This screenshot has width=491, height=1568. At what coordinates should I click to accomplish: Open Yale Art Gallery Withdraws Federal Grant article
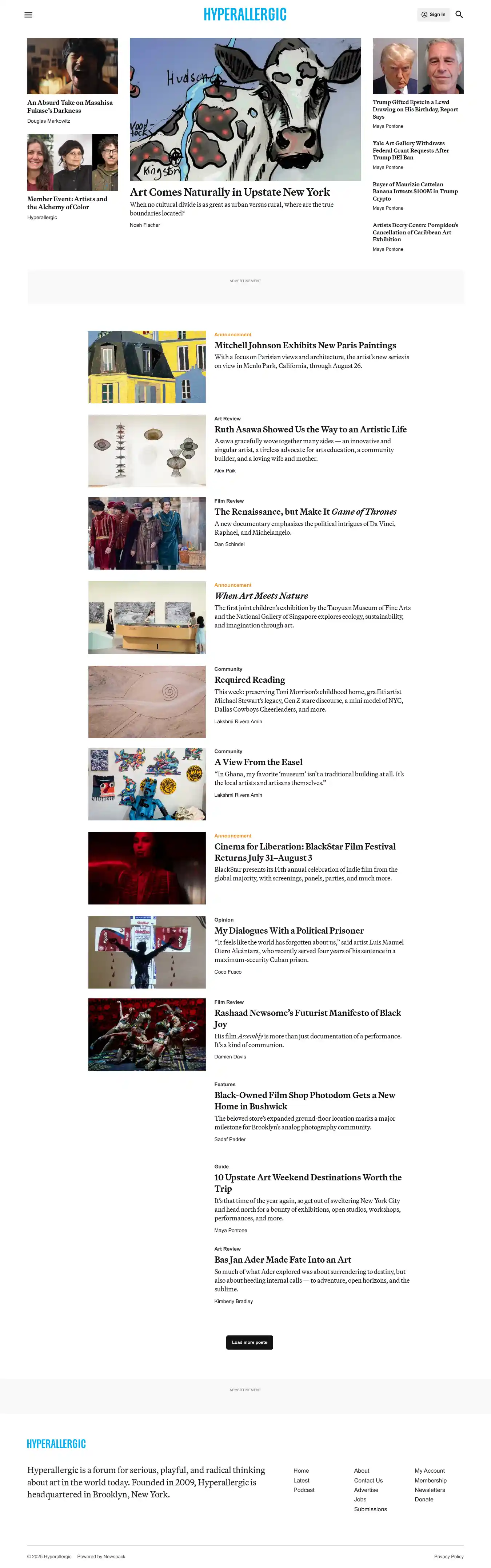tap(411, 150)
